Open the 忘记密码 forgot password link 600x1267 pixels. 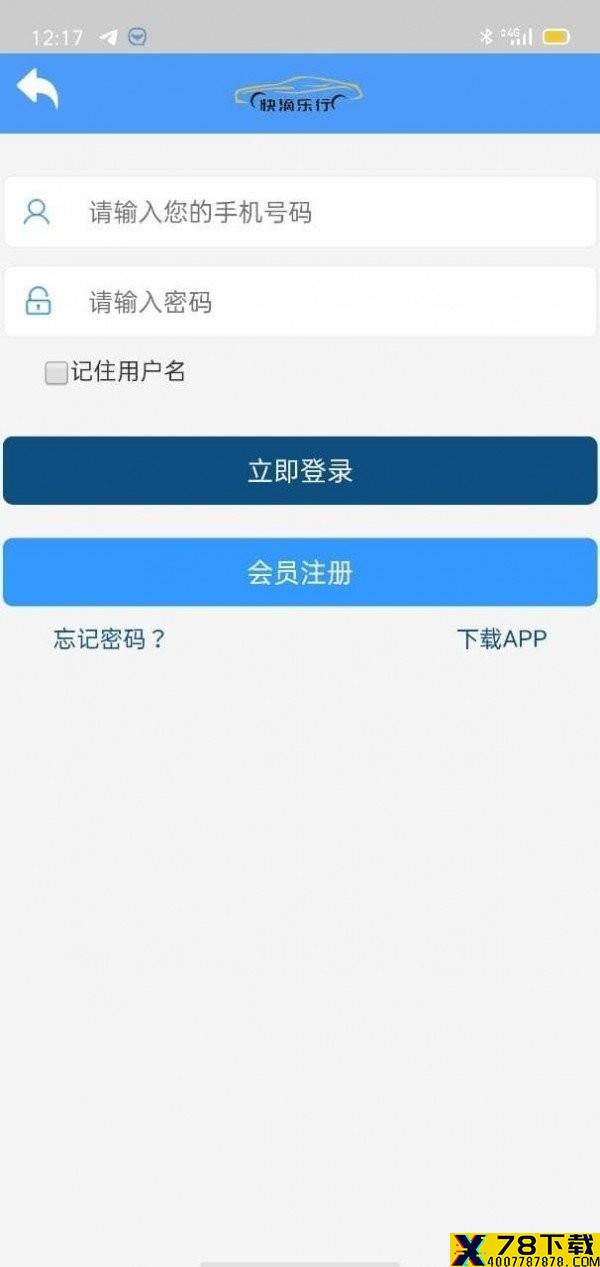(109, 639)
